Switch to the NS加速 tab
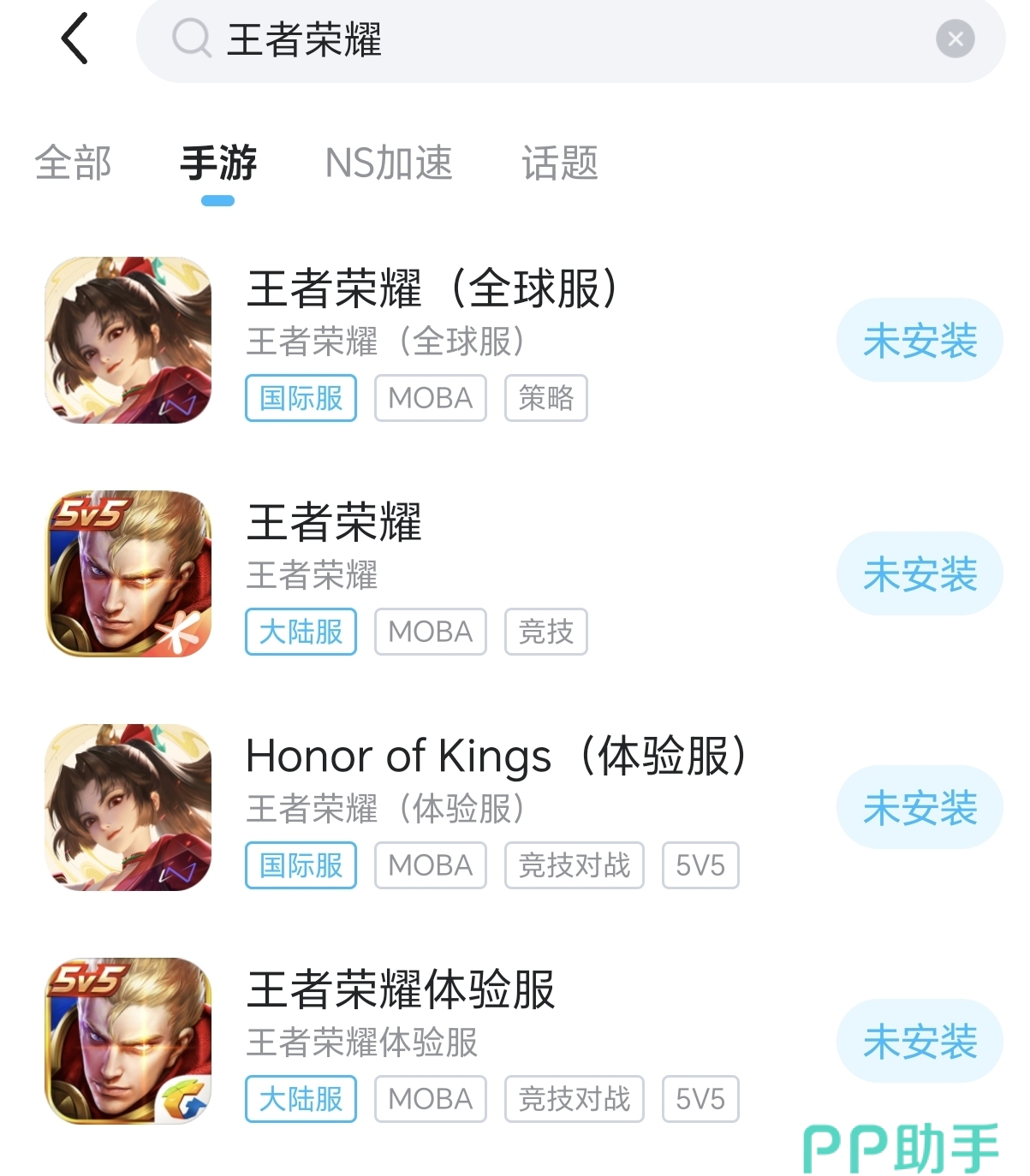 (x=389, y=163)
